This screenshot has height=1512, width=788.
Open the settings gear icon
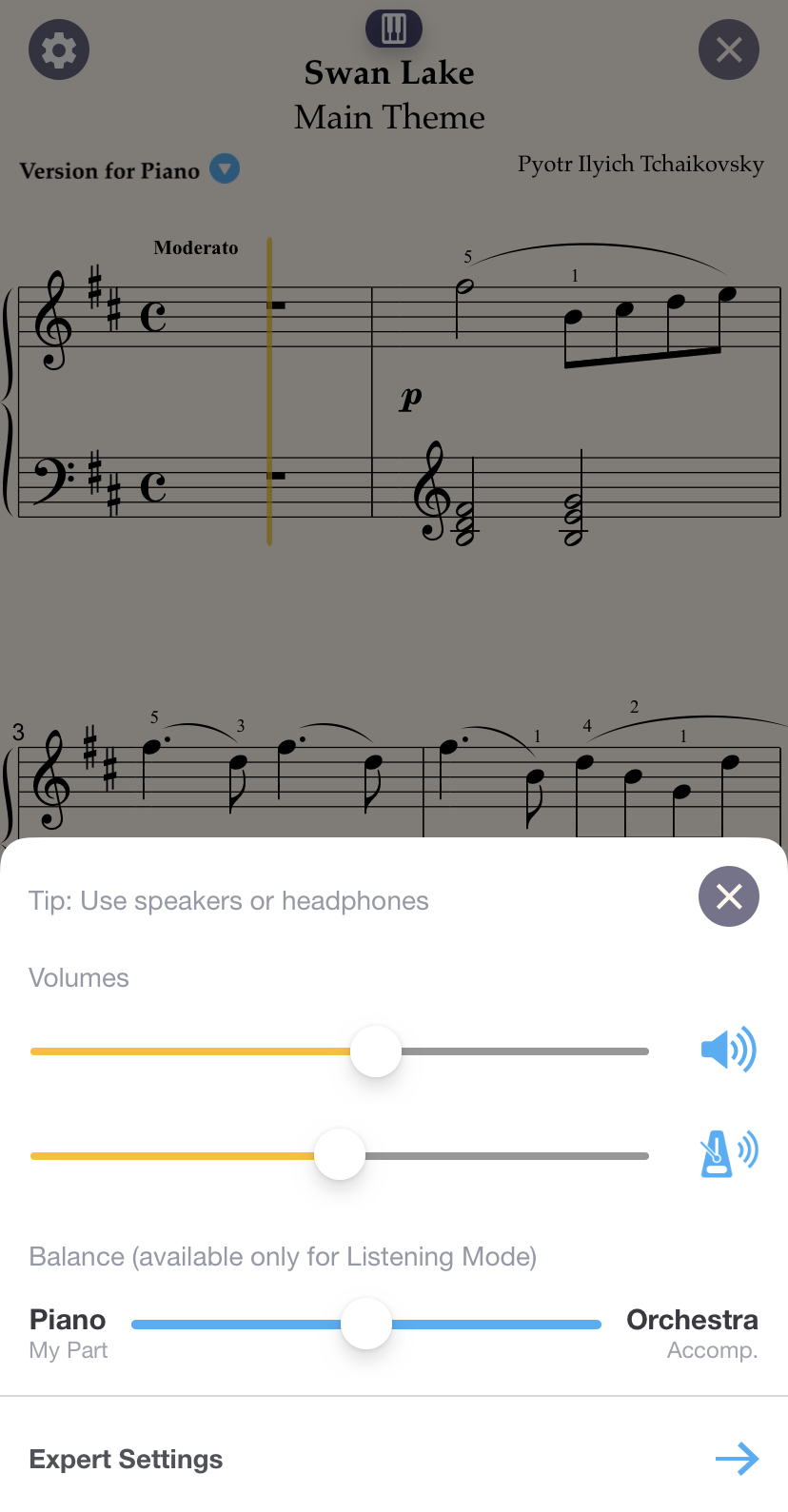point(59,49)
